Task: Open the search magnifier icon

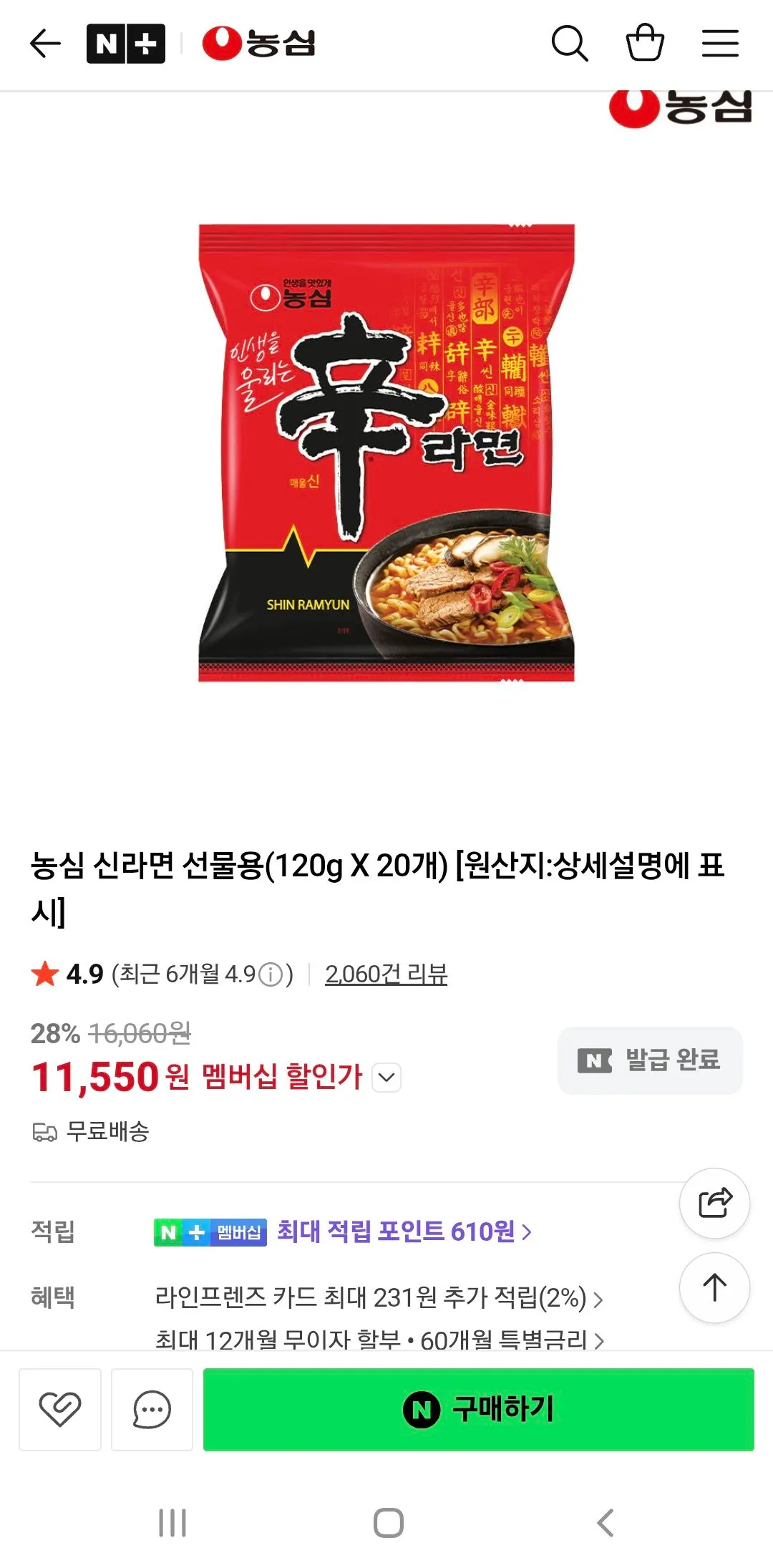Action: 570,44
